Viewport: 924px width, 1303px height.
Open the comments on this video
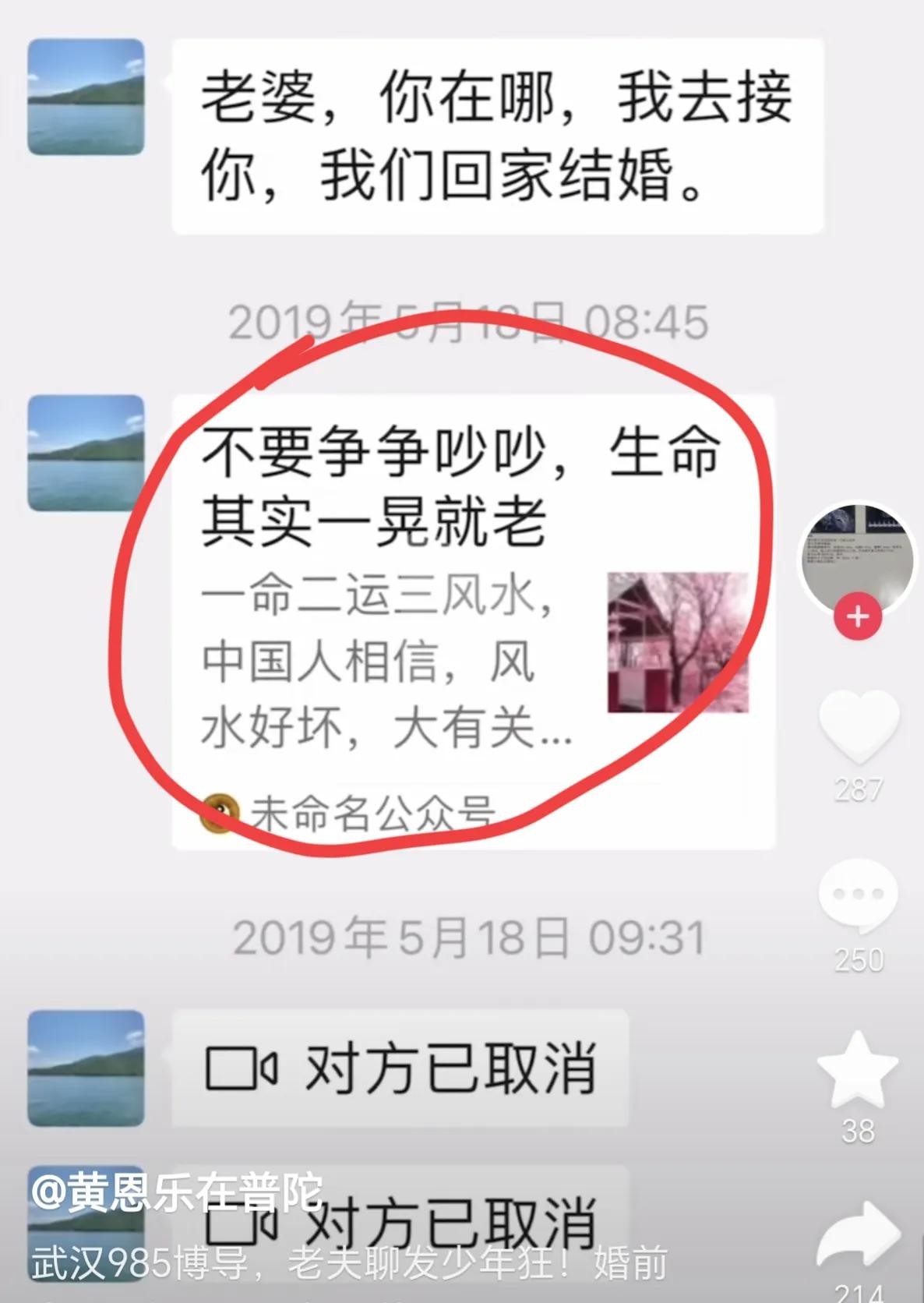[858, 896]
